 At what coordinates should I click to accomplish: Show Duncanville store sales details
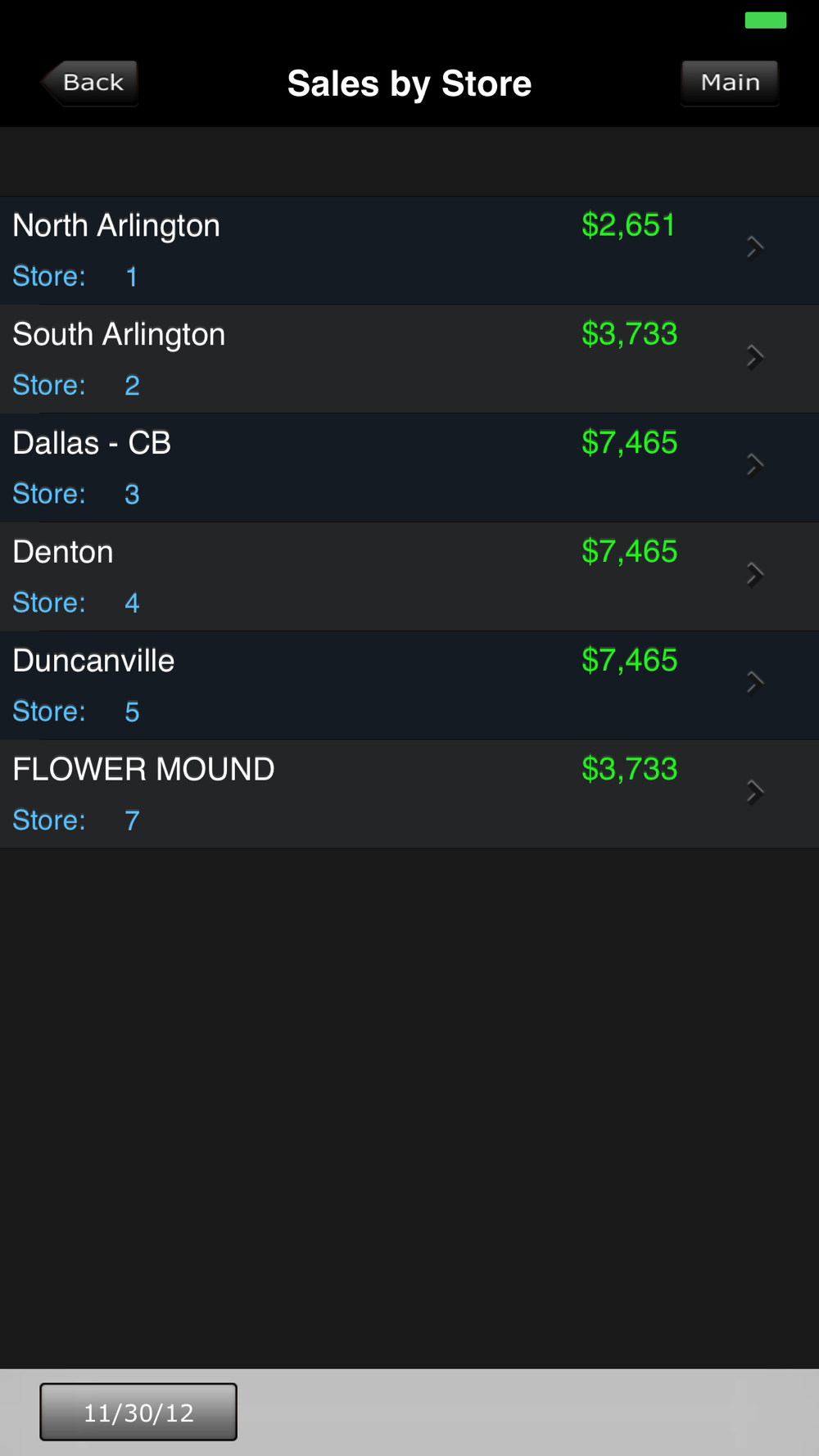409,685
